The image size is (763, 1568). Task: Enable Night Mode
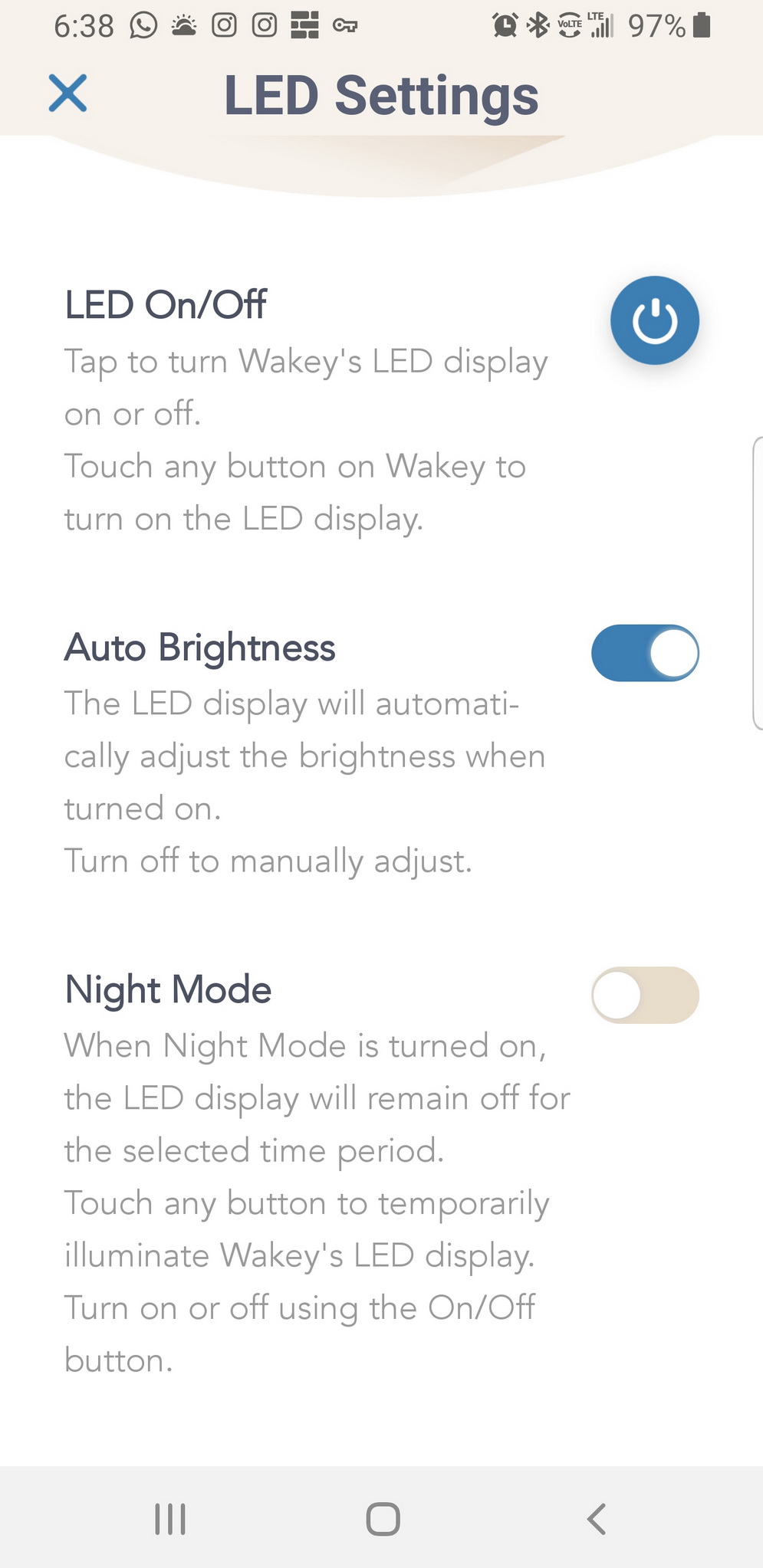(x=645, y=995)
